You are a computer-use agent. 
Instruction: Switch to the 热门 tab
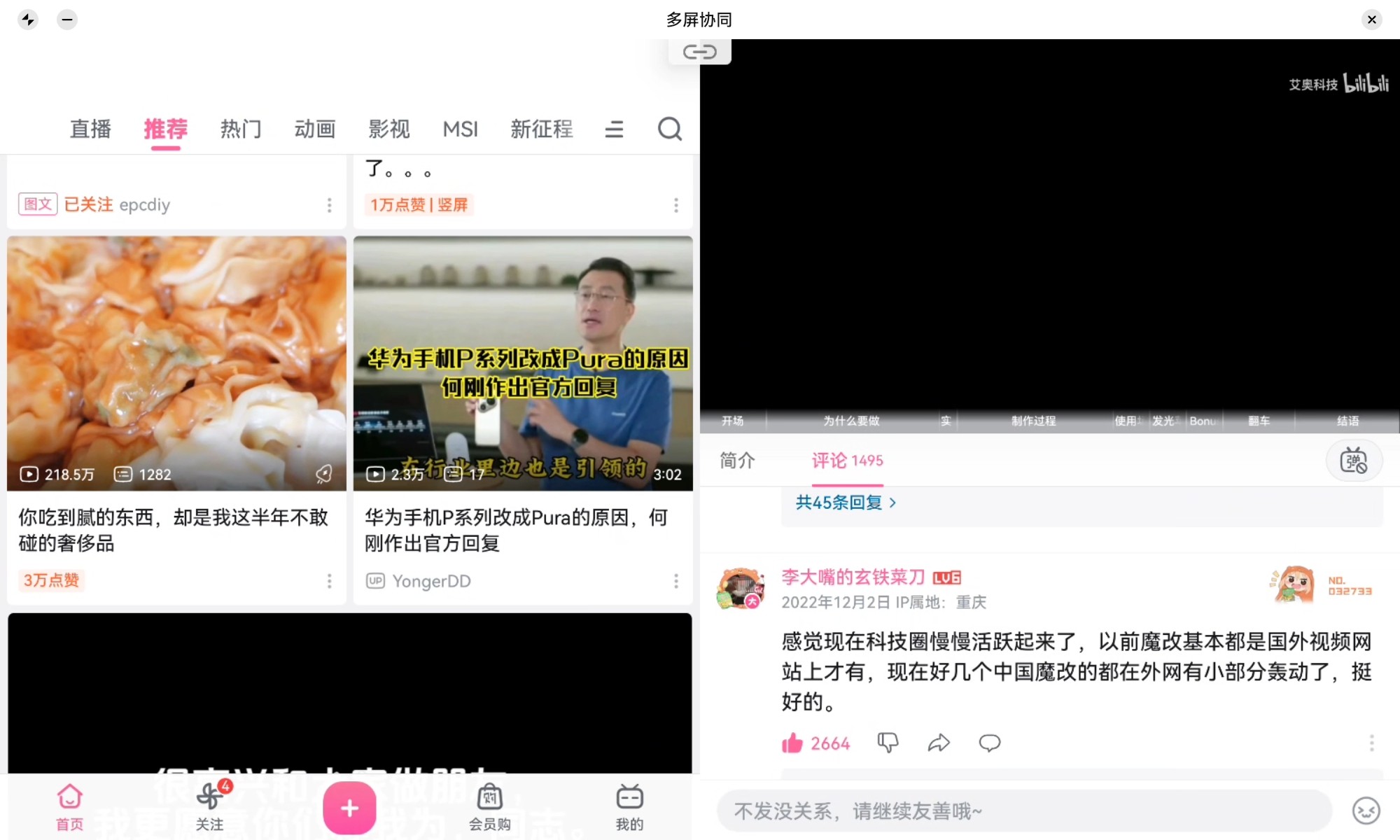pos(241,129)
